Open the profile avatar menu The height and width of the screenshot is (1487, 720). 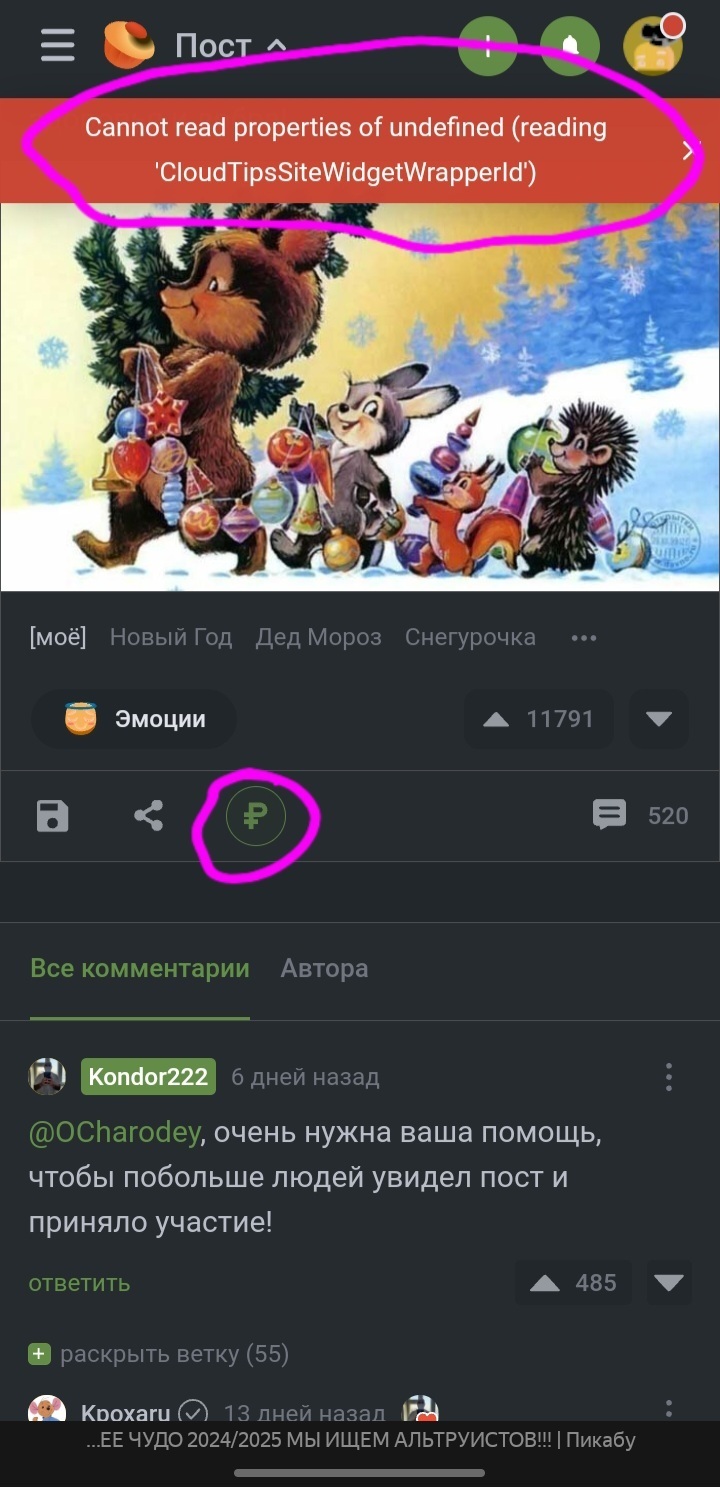click(652, 46)
